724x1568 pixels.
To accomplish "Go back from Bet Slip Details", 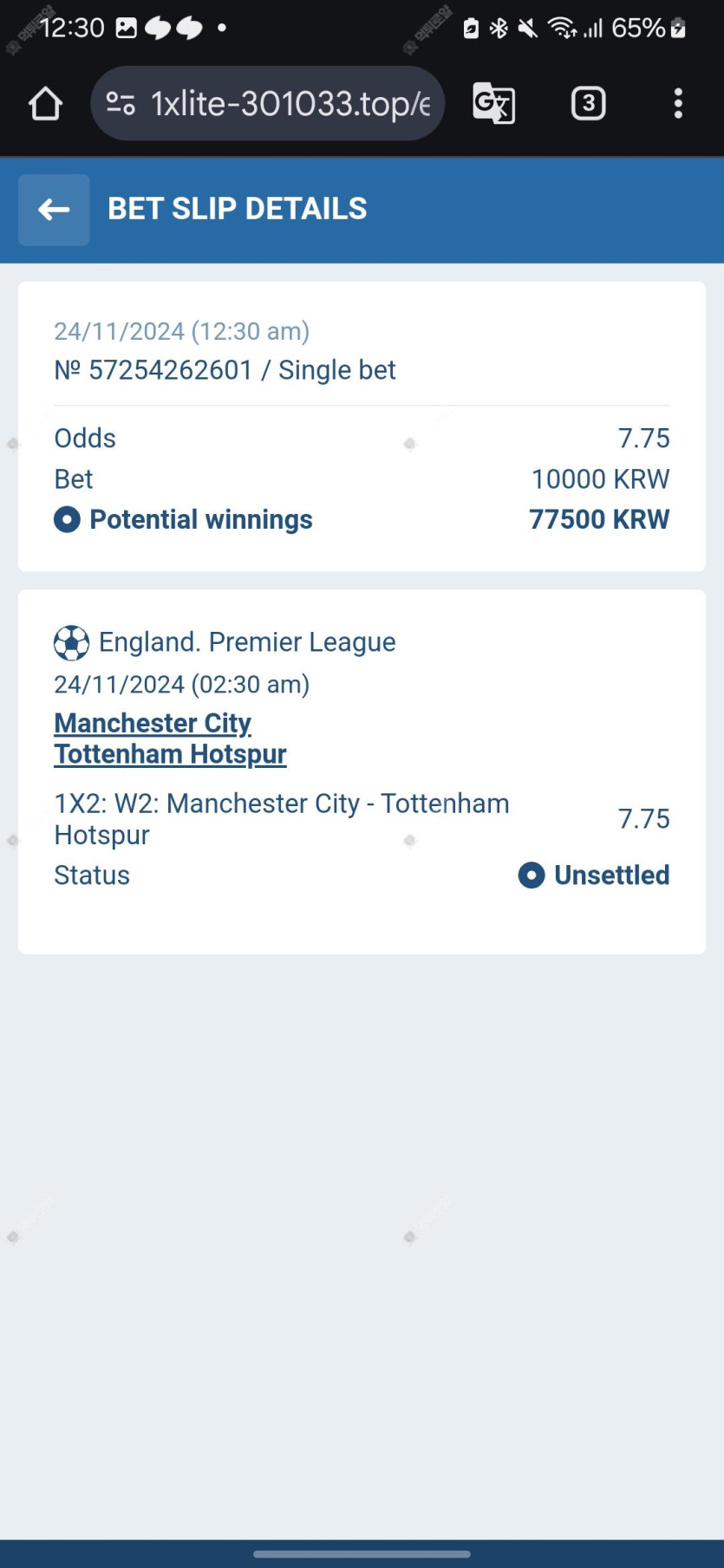I will pyautogui.click(x=54, y=210).
